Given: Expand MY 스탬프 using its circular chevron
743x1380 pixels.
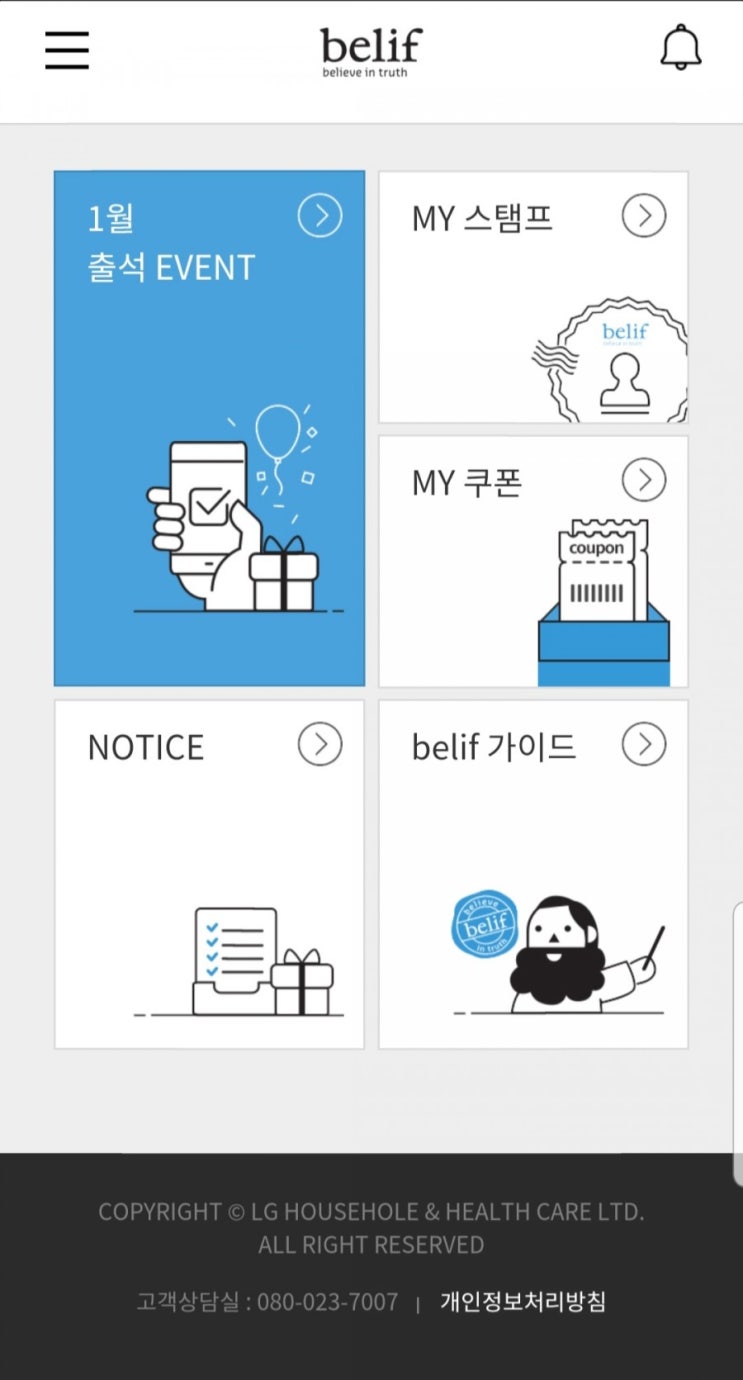Looking at the screenshot, I should pos(645,215).
